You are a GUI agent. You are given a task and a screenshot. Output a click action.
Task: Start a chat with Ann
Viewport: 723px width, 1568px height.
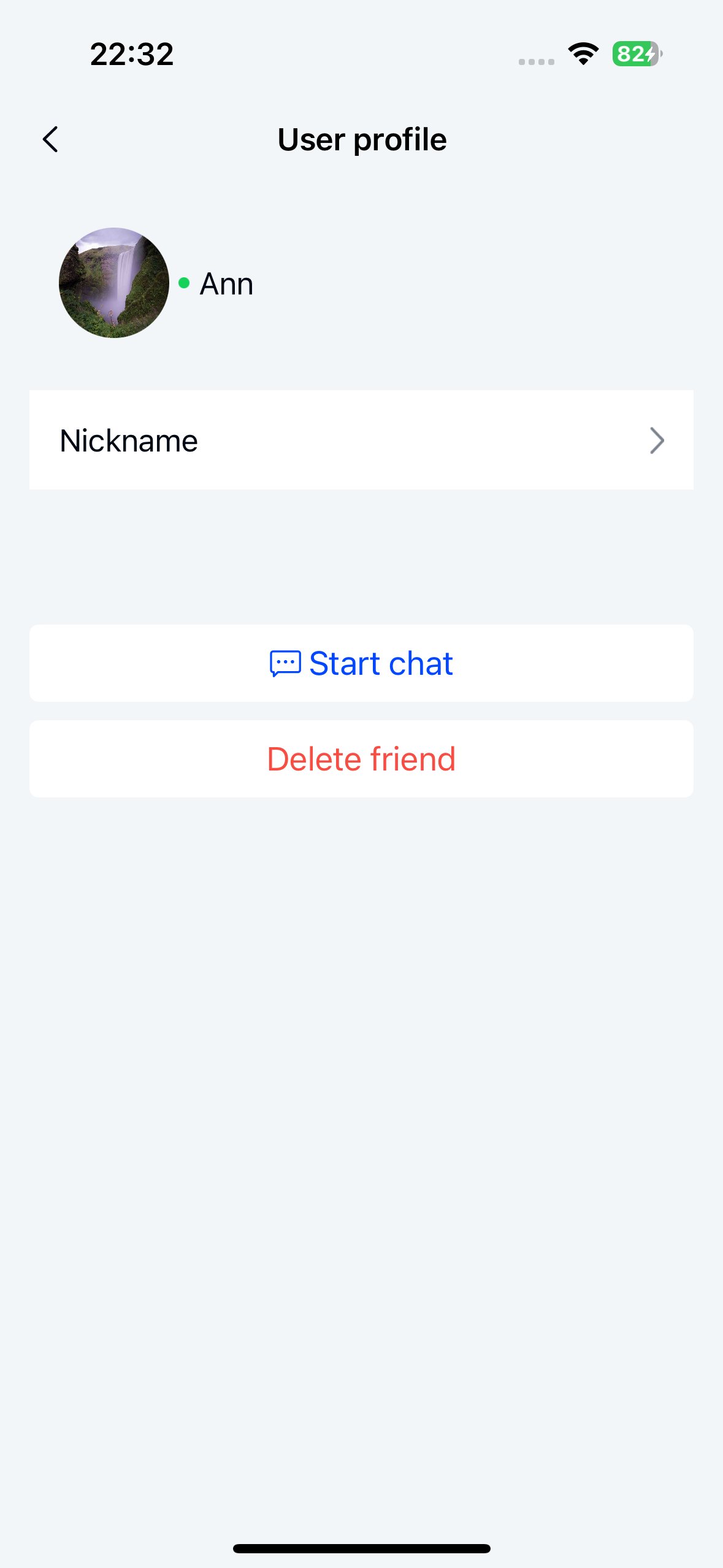coord(361,663)
